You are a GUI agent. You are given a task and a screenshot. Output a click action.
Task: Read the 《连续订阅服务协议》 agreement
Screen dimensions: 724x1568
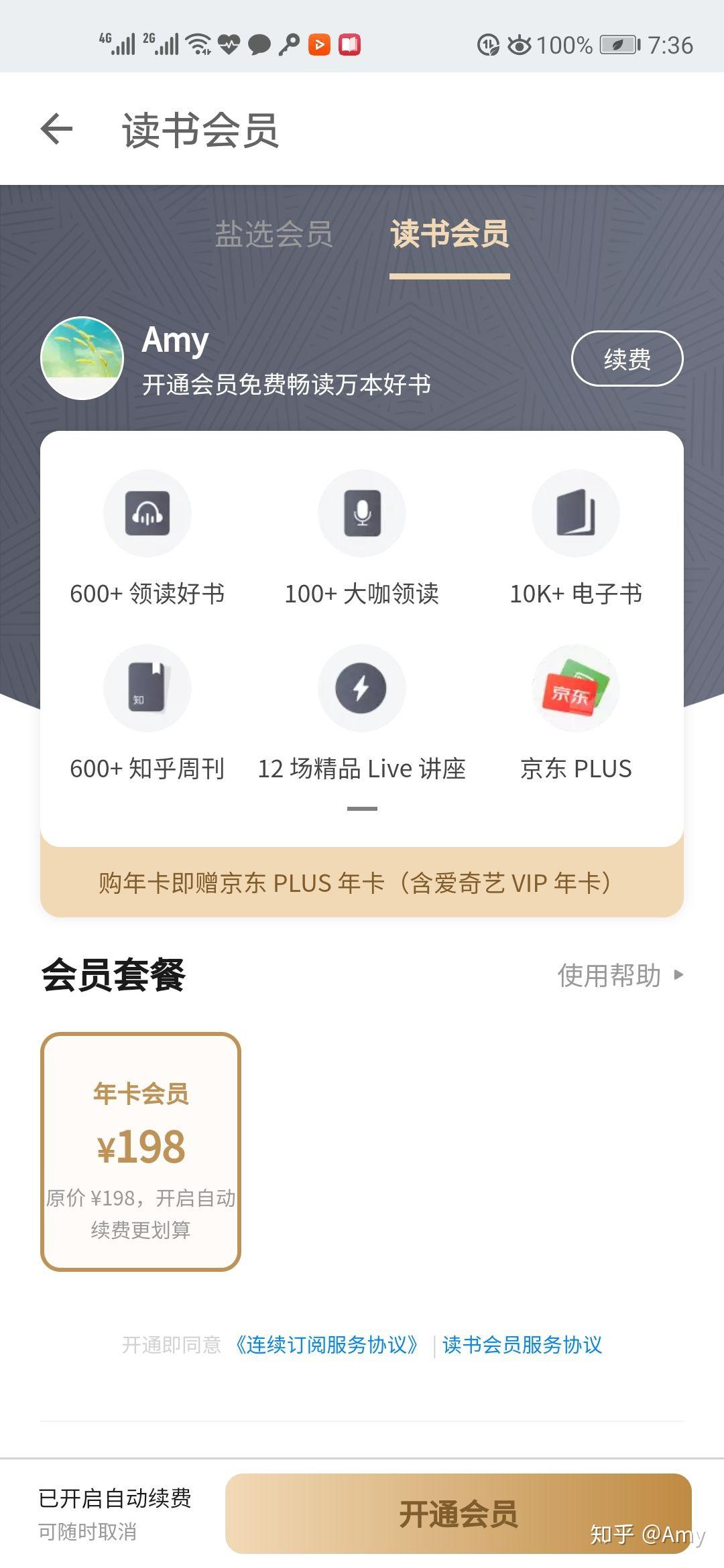[327, 1345]
